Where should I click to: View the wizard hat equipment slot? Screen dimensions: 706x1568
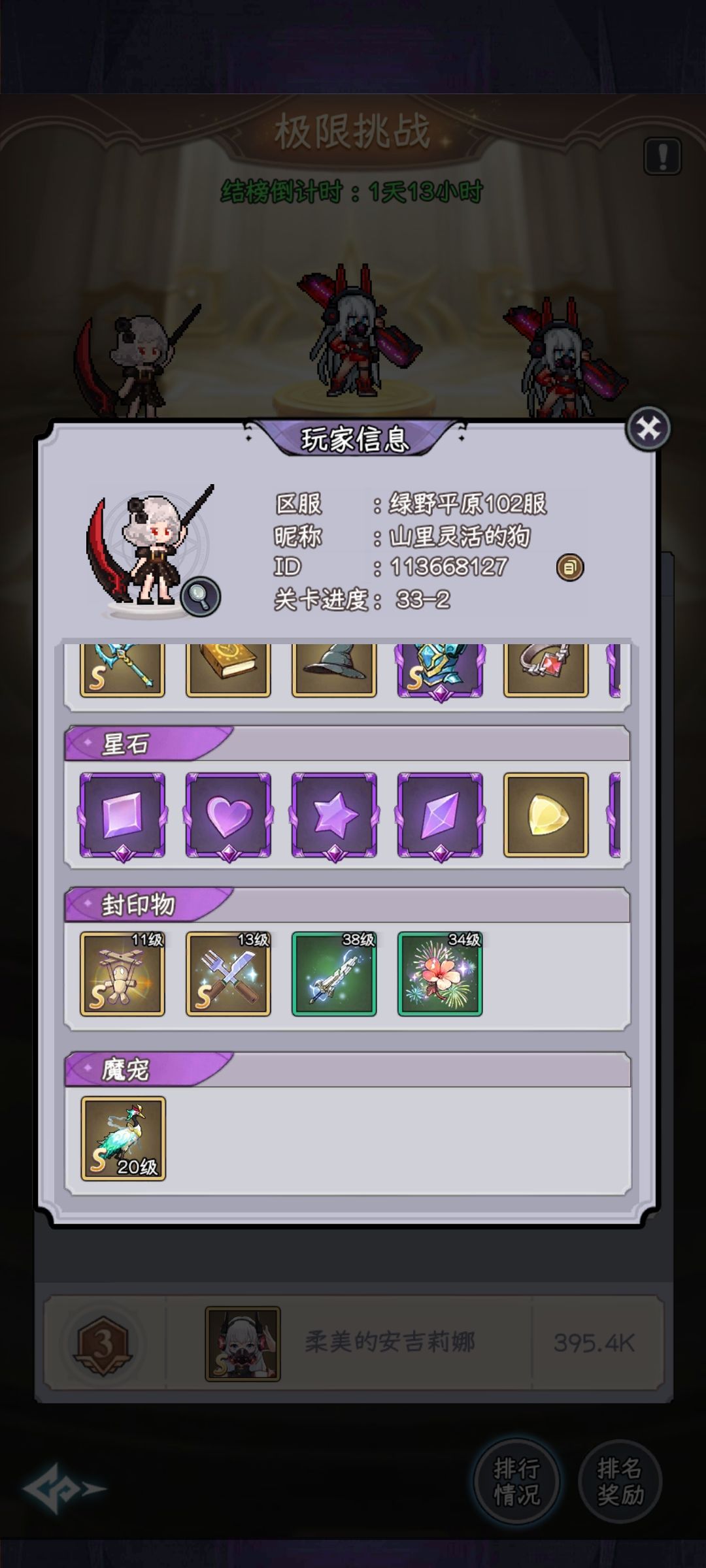334,670
